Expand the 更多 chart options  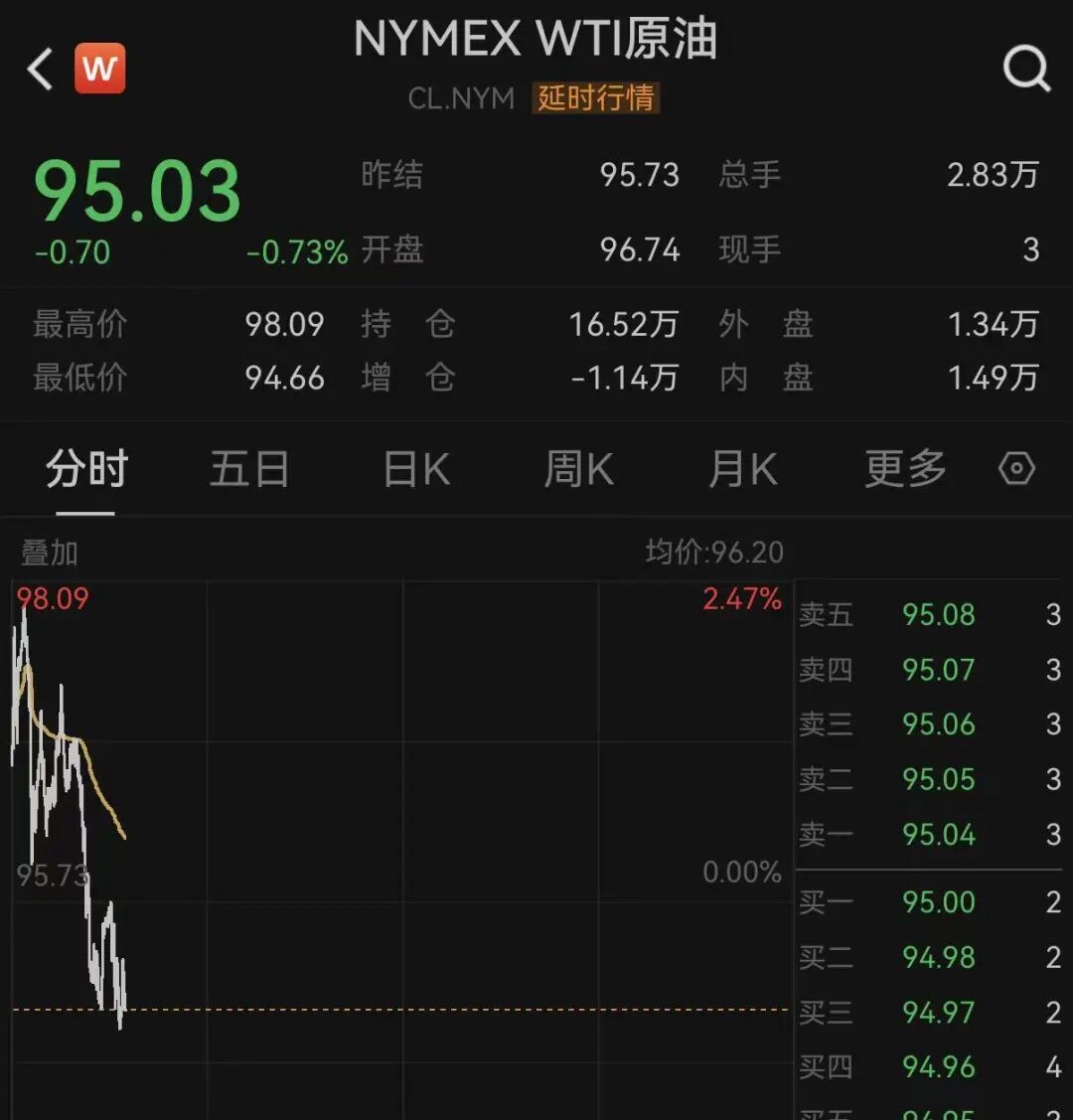[905, 469]
